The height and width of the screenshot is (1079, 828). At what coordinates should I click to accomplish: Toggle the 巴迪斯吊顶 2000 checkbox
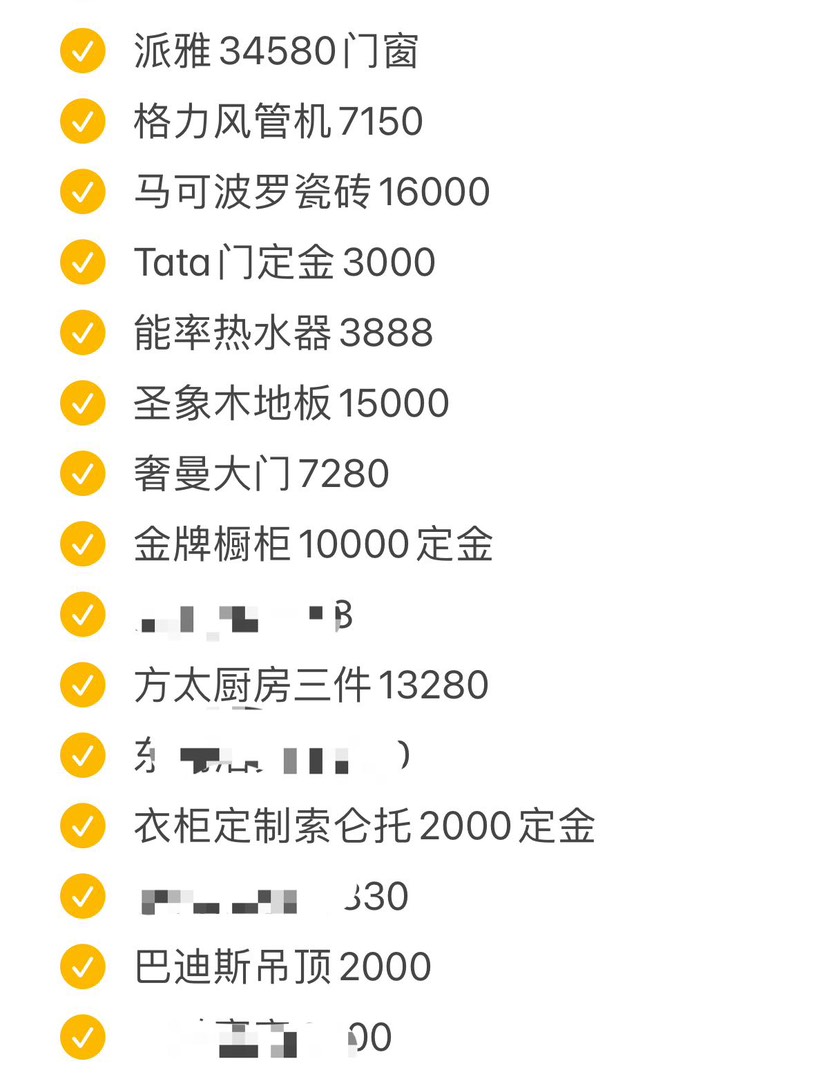[x=83, y=967]
